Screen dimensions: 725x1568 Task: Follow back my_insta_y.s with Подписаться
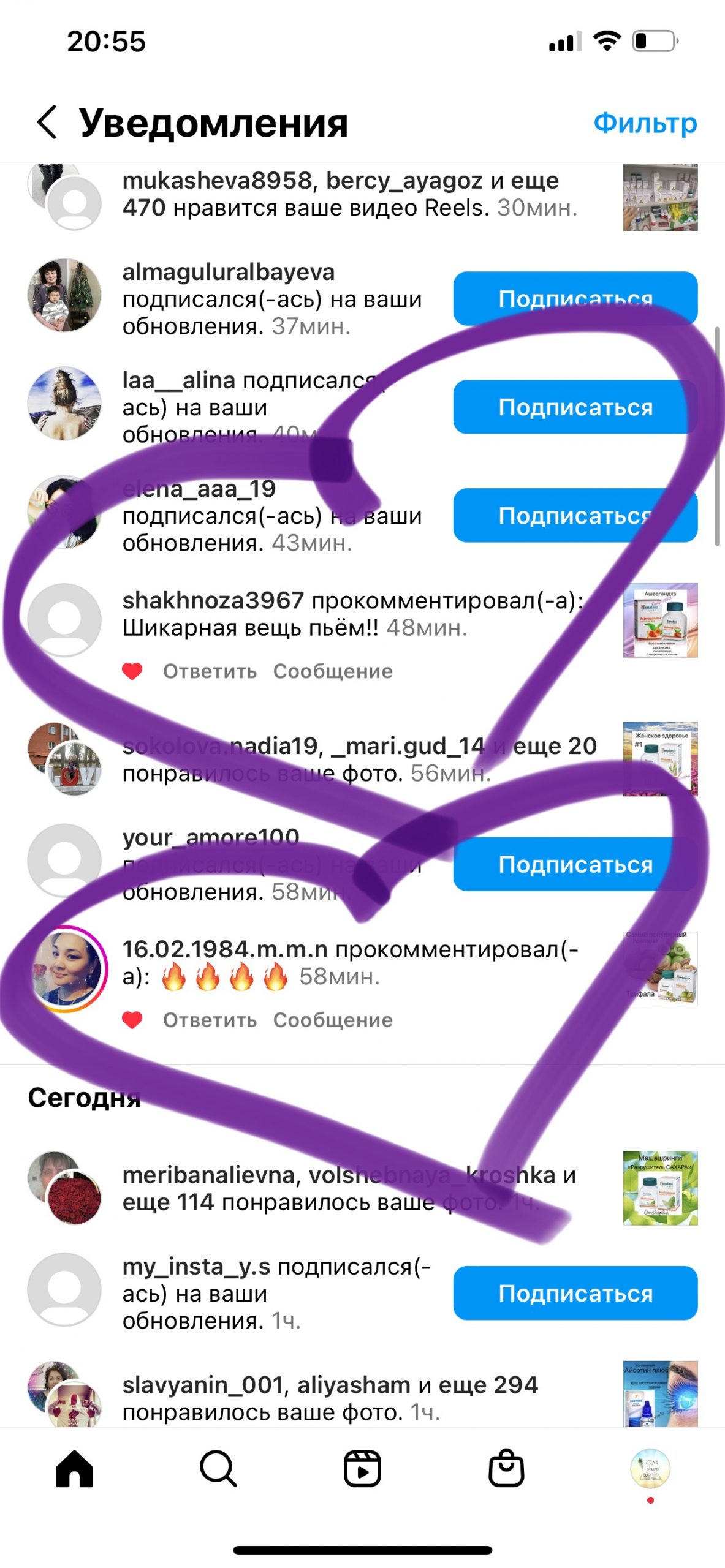[x=575, y=1293]
